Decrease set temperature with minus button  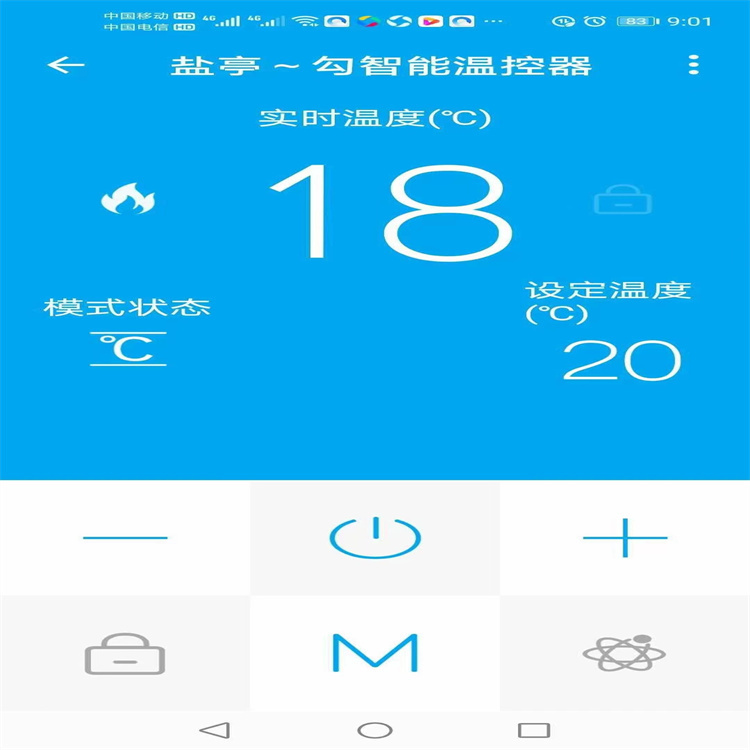pyautogui.click(x=125, y=538)
